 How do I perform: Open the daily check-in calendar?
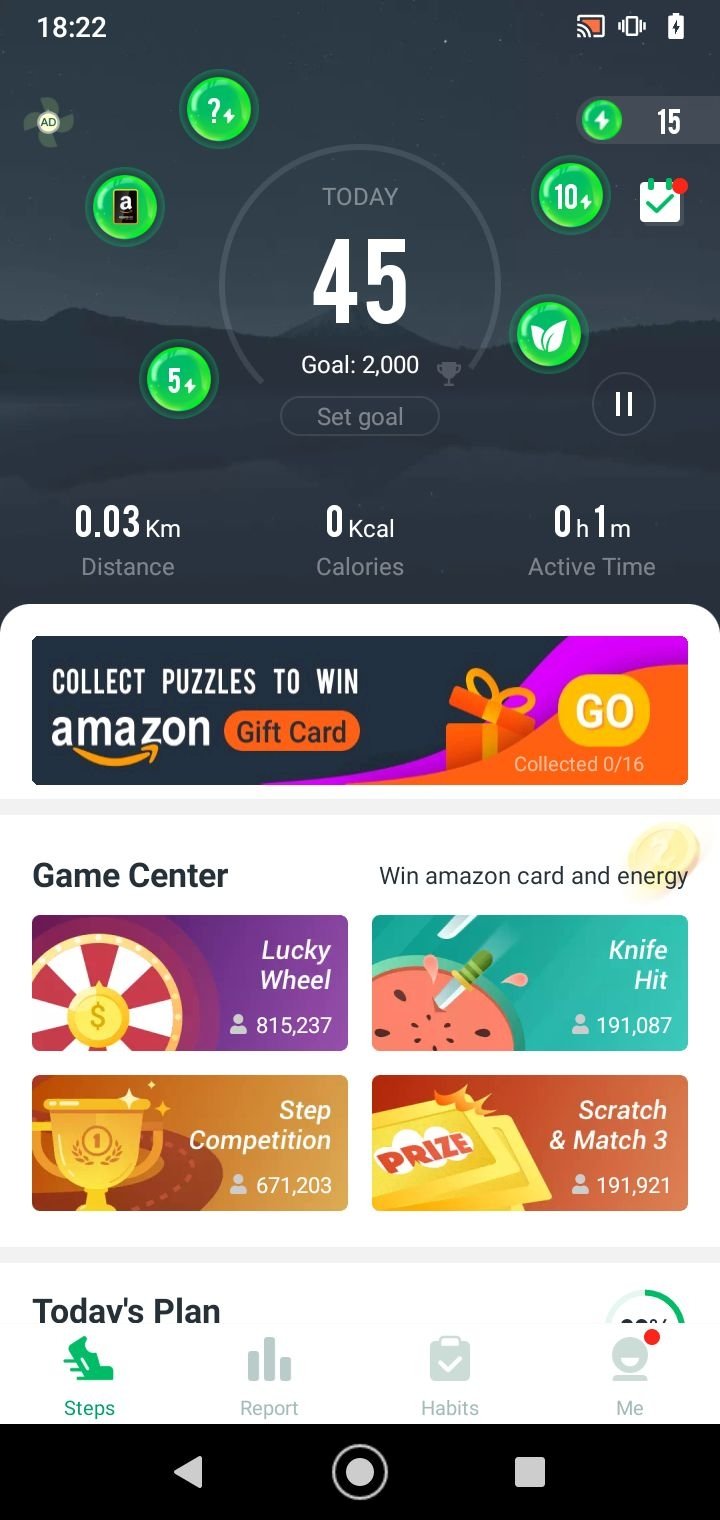(661, 202)
